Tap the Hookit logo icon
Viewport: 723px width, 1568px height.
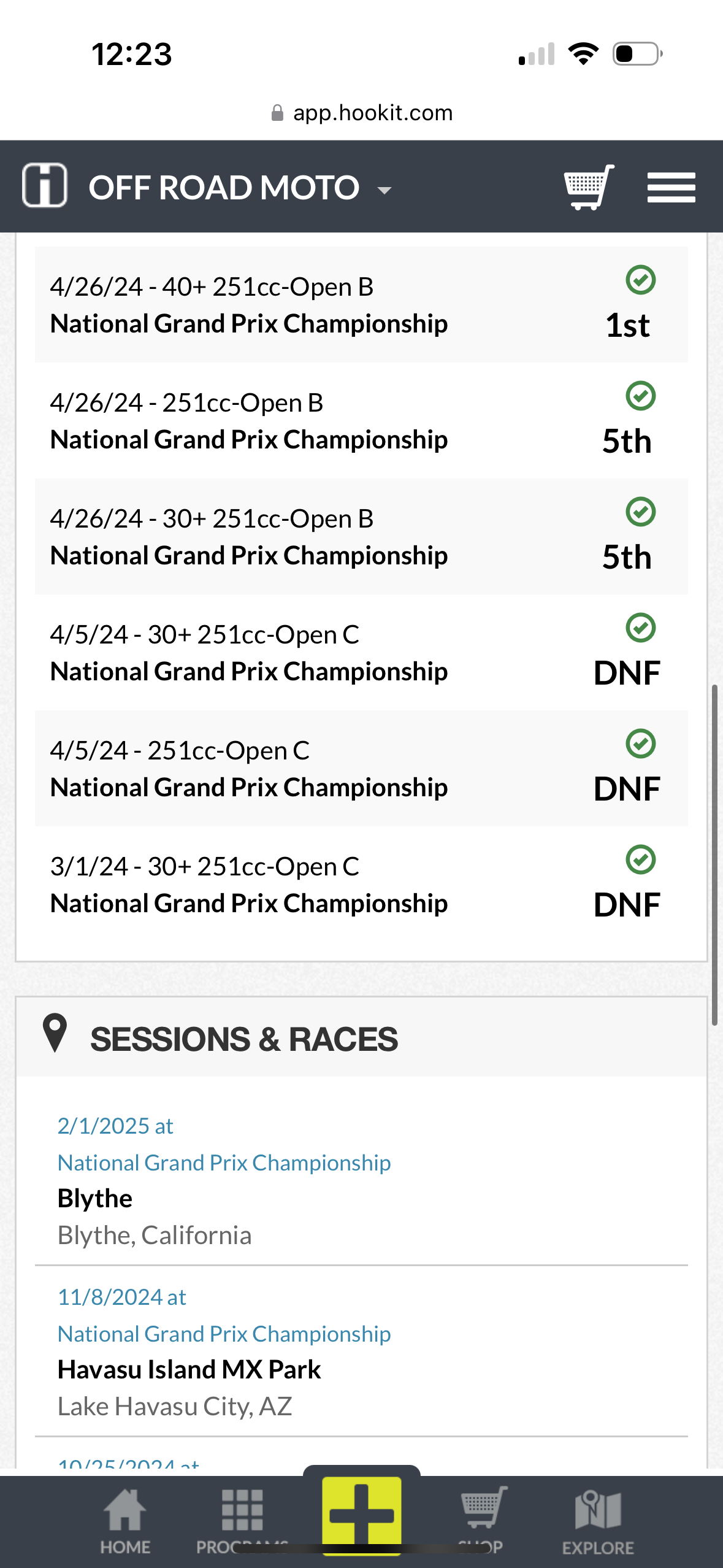point(44,185)
